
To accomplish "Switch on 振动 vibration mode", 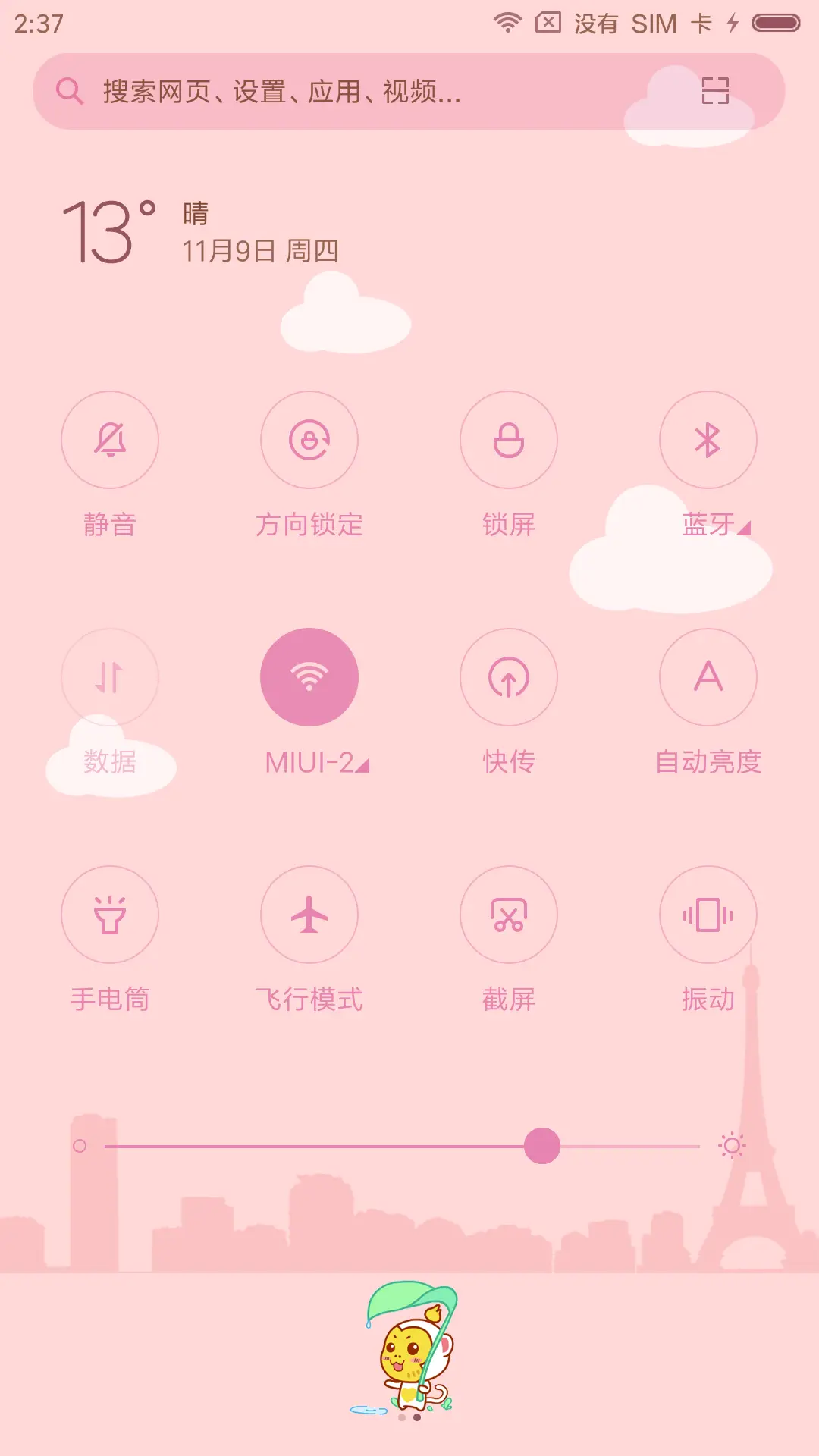I will point(708,915).
